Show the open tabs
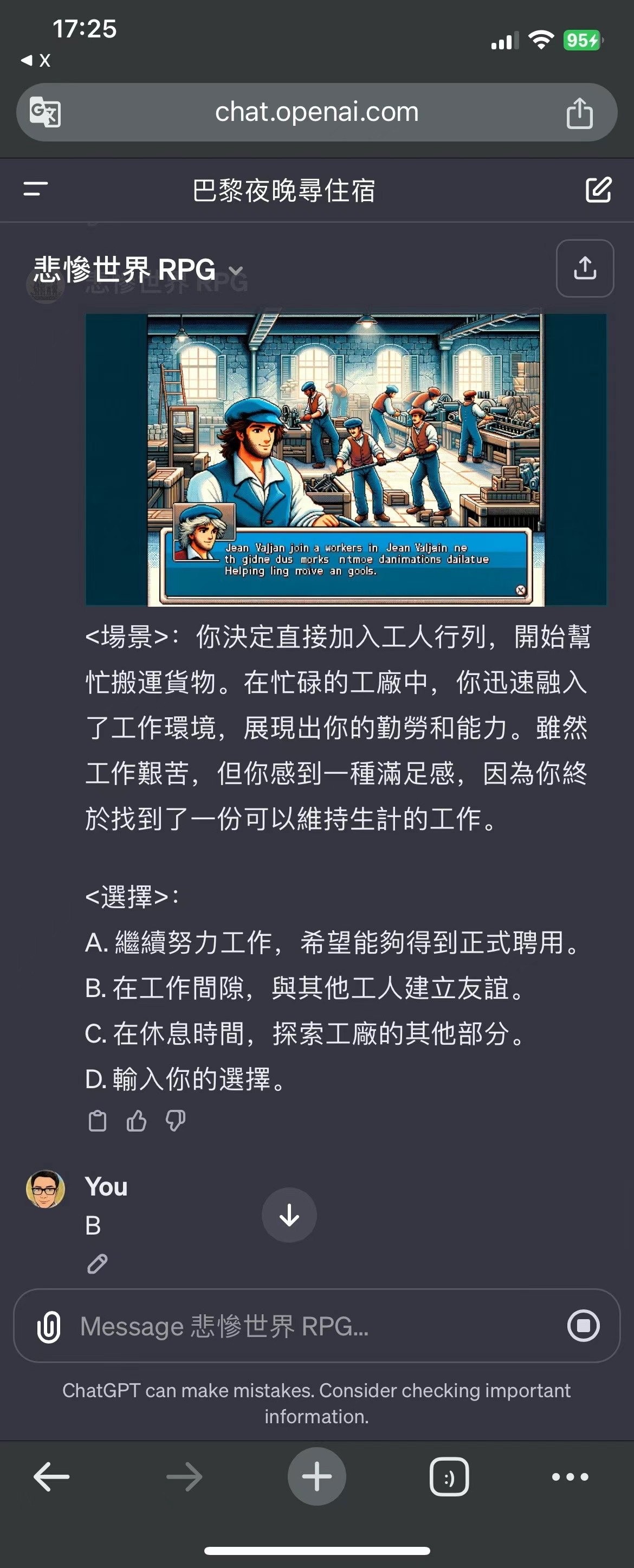This screenshot has width=634, height=1568. [449, 1476]
